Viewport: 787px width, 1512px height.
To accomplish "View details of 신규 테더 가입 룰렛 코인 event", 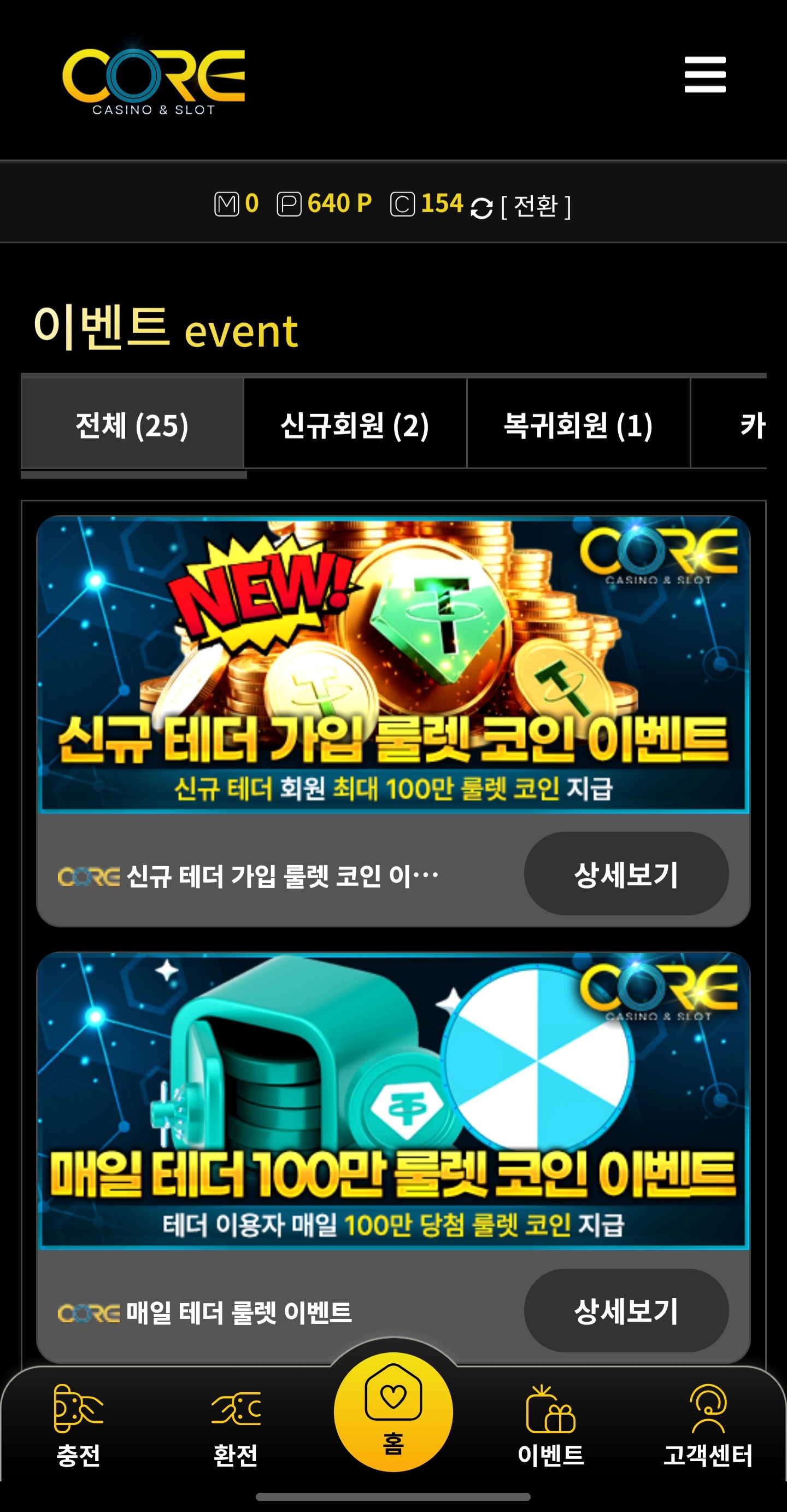I will [x=626, y=873].
